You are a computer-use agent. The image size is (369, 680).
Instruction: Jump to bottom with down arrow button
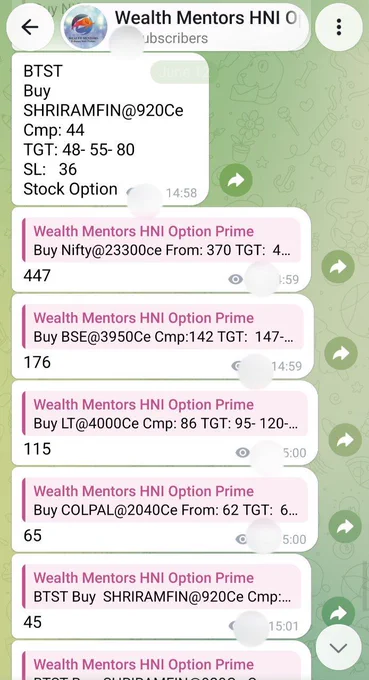click(x=338, y=648)
